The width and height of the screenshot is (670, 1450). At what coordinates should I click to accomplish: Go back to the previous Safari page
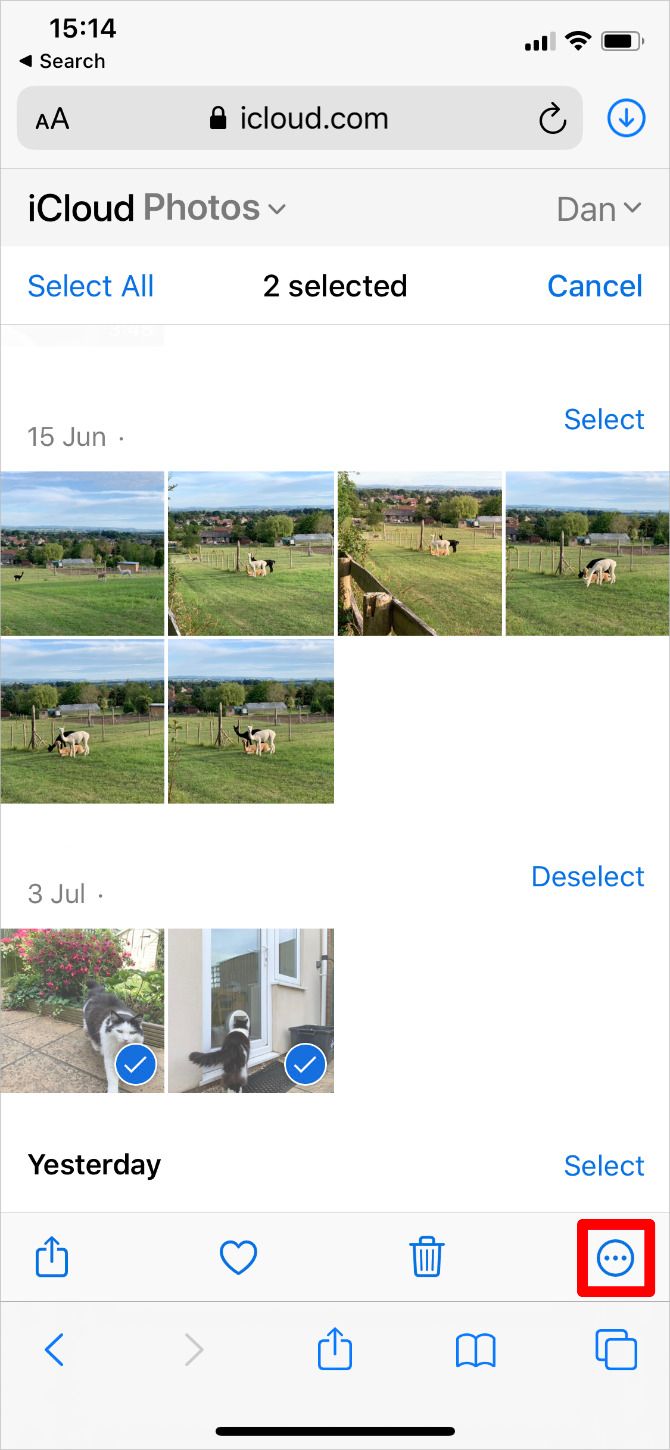click(54, 1350)
